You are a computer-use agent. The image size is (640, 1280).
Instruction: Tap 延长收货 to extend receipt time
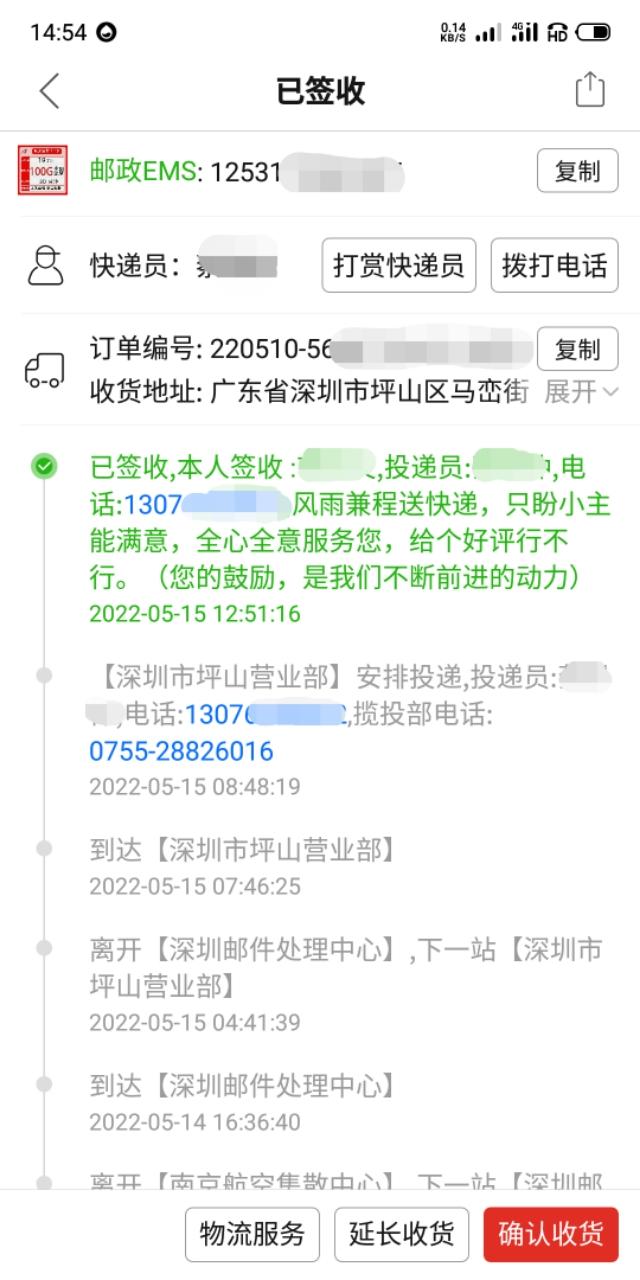pos(401,1234)
